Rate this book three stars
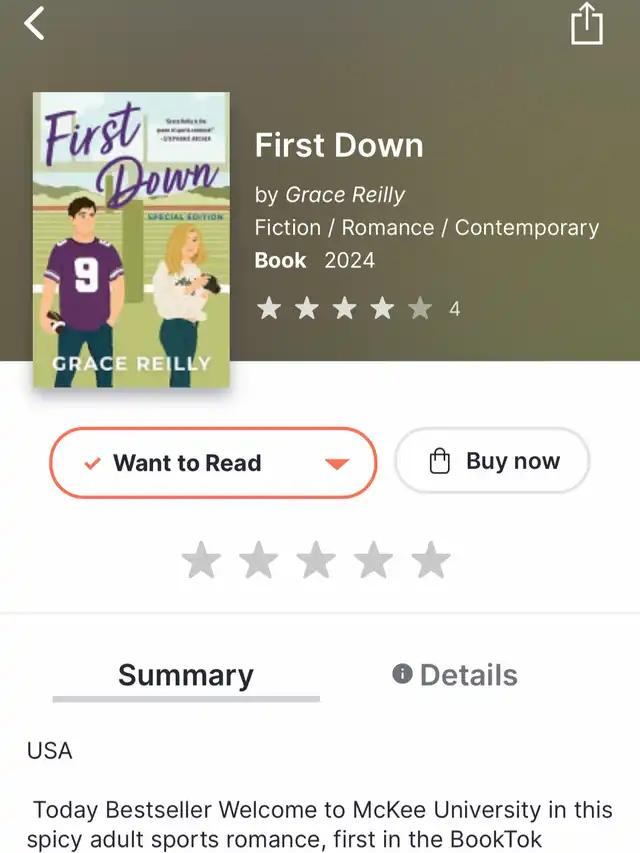 316,561
